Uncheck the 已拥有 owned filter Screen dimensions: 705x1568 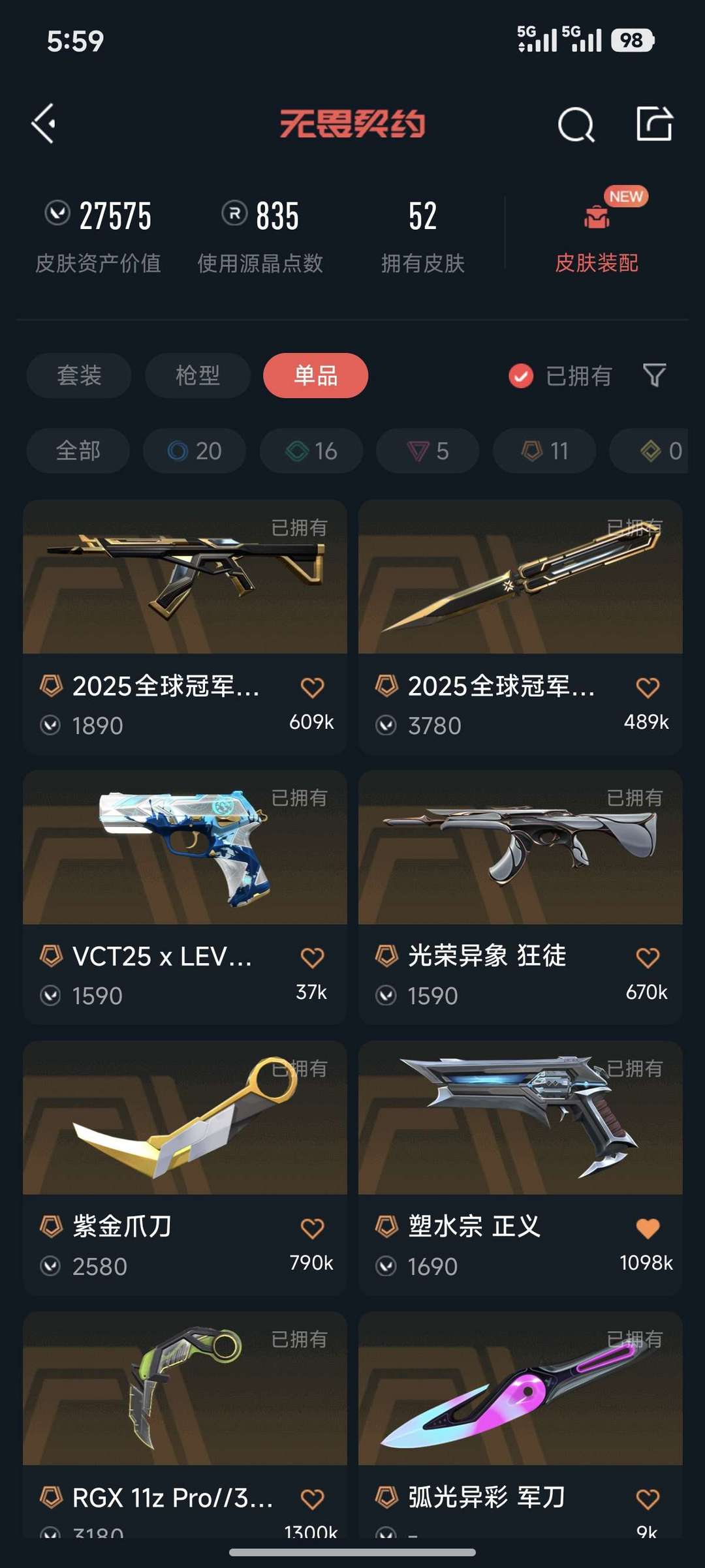point(561,376)
